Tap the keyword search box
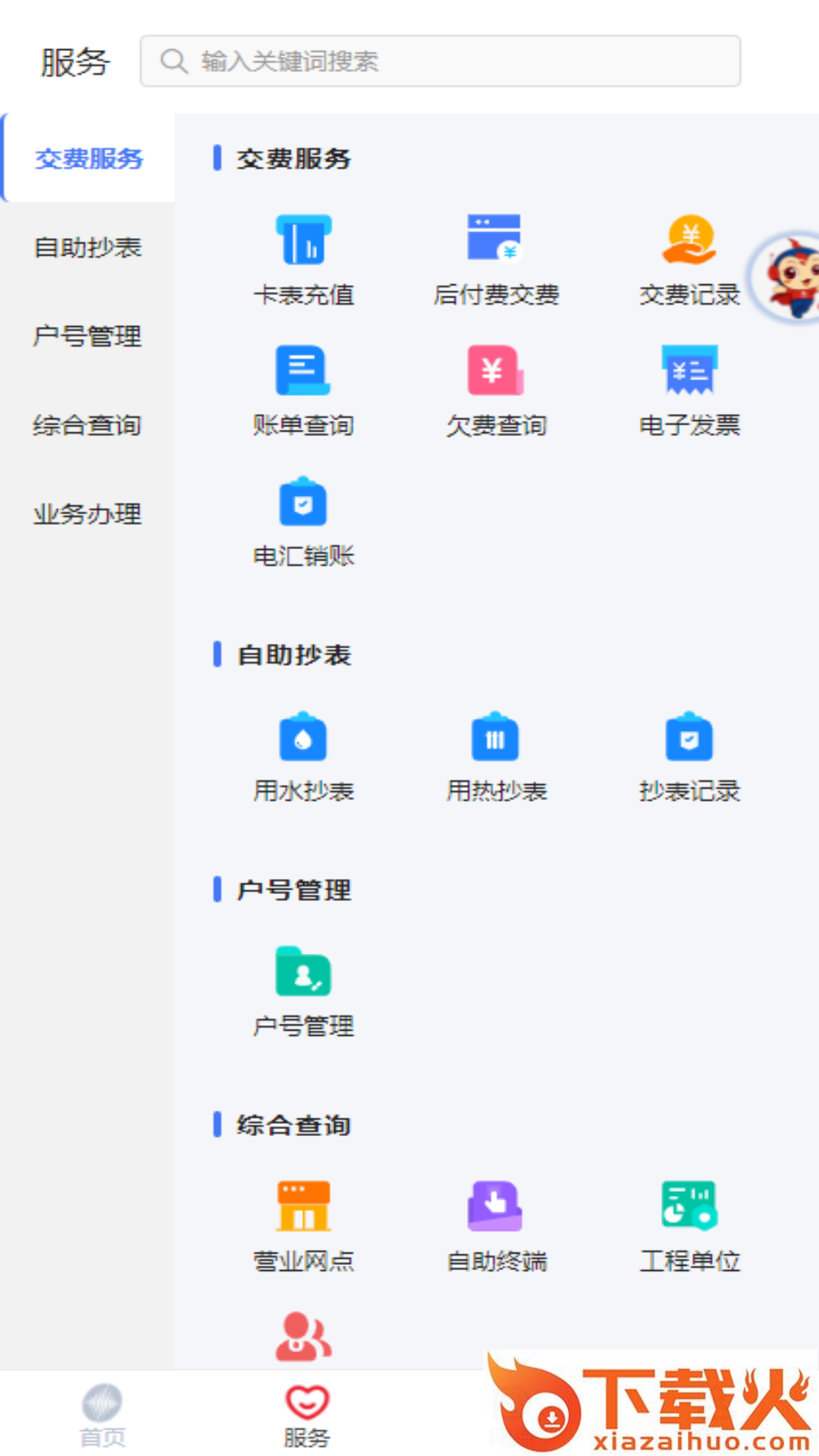Image resolution: width=819 pixels, height=1456 pixels. (440, 61)
